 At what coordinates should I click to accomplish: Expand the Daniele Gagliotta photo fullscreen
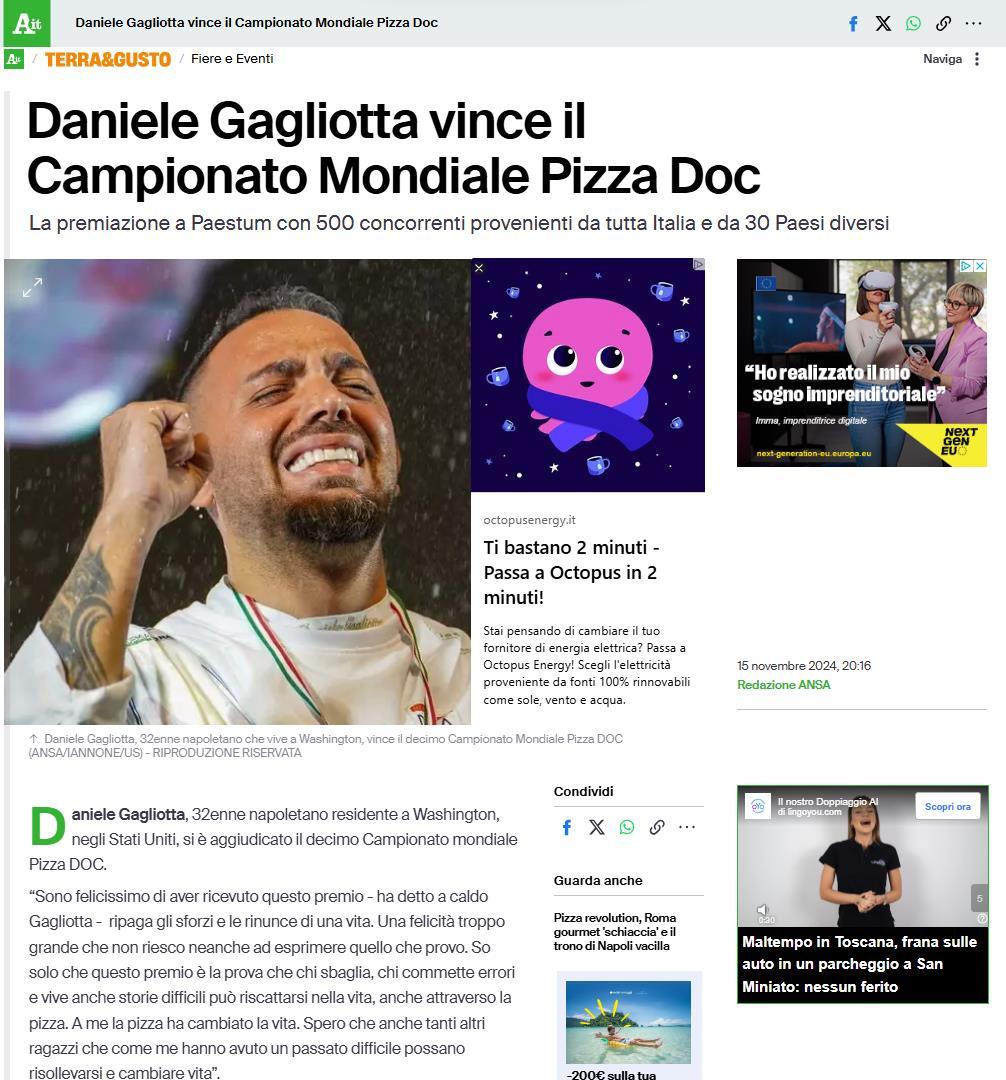coord(32,288)
